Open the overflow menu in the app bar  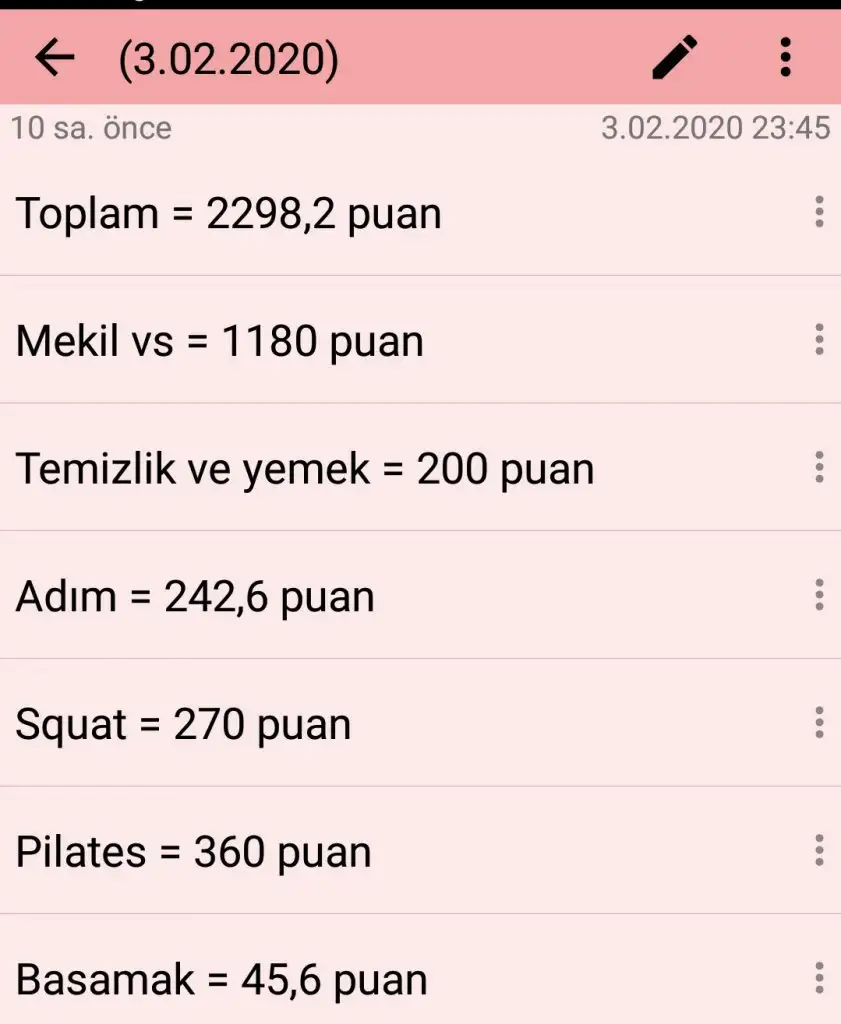(786, 58)
